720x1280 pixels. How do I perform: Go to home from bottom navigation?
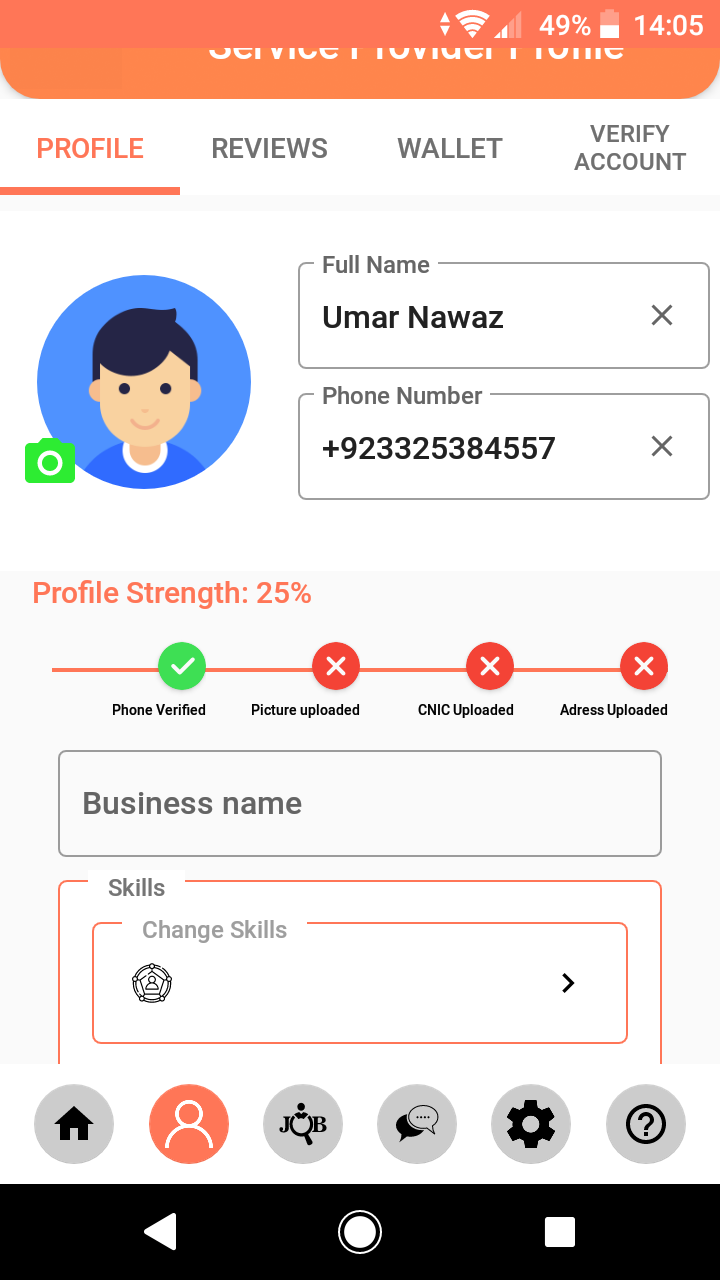click(x=74, y=1125)
